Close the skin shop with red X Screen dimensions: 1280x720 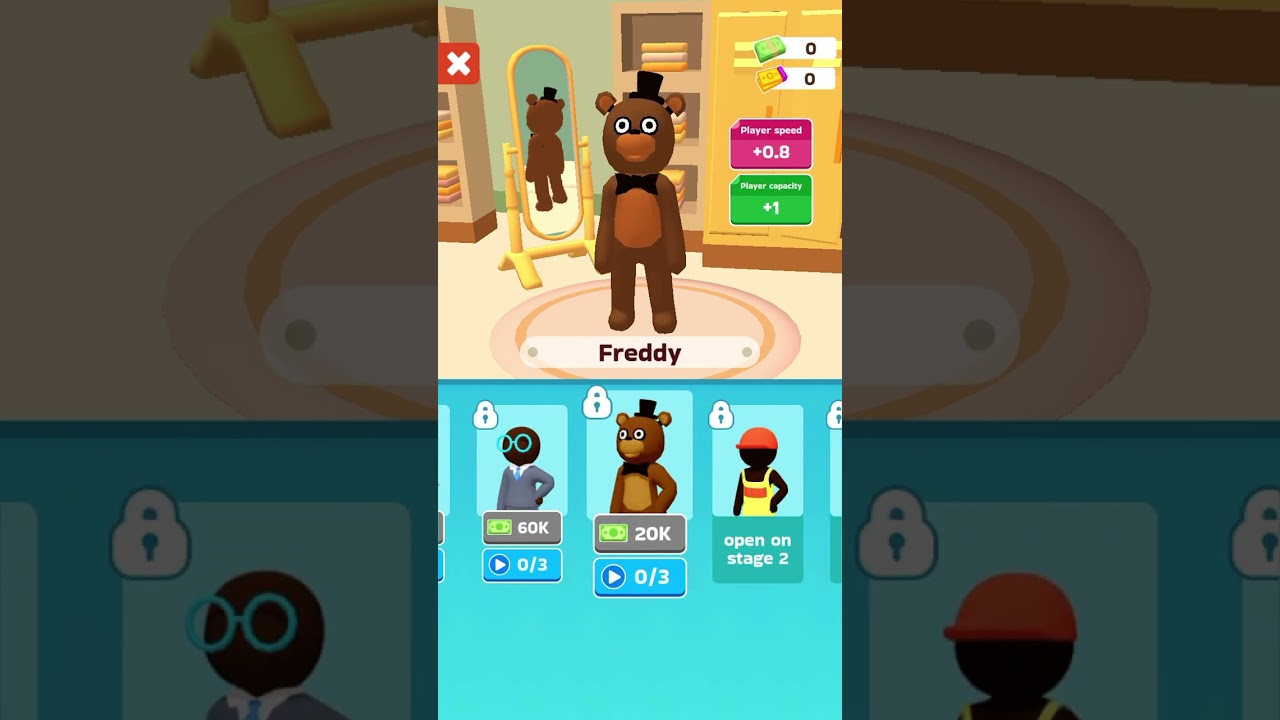[459, 64]
